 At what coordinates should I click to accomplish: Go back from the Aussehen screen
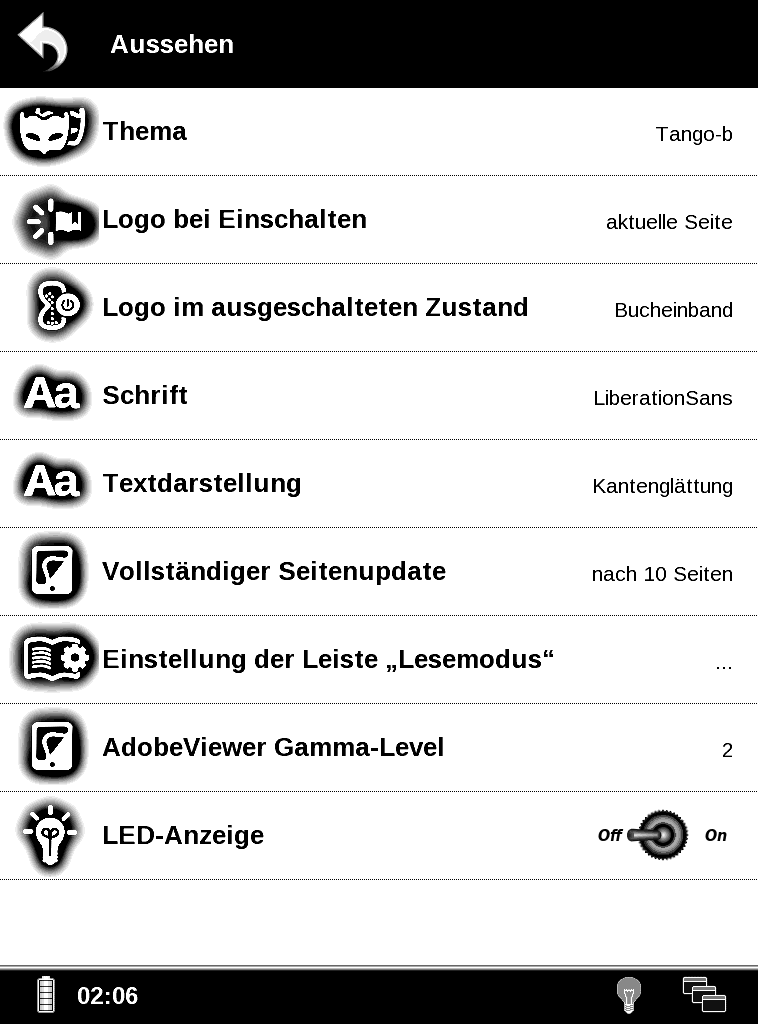pos(43,43)
